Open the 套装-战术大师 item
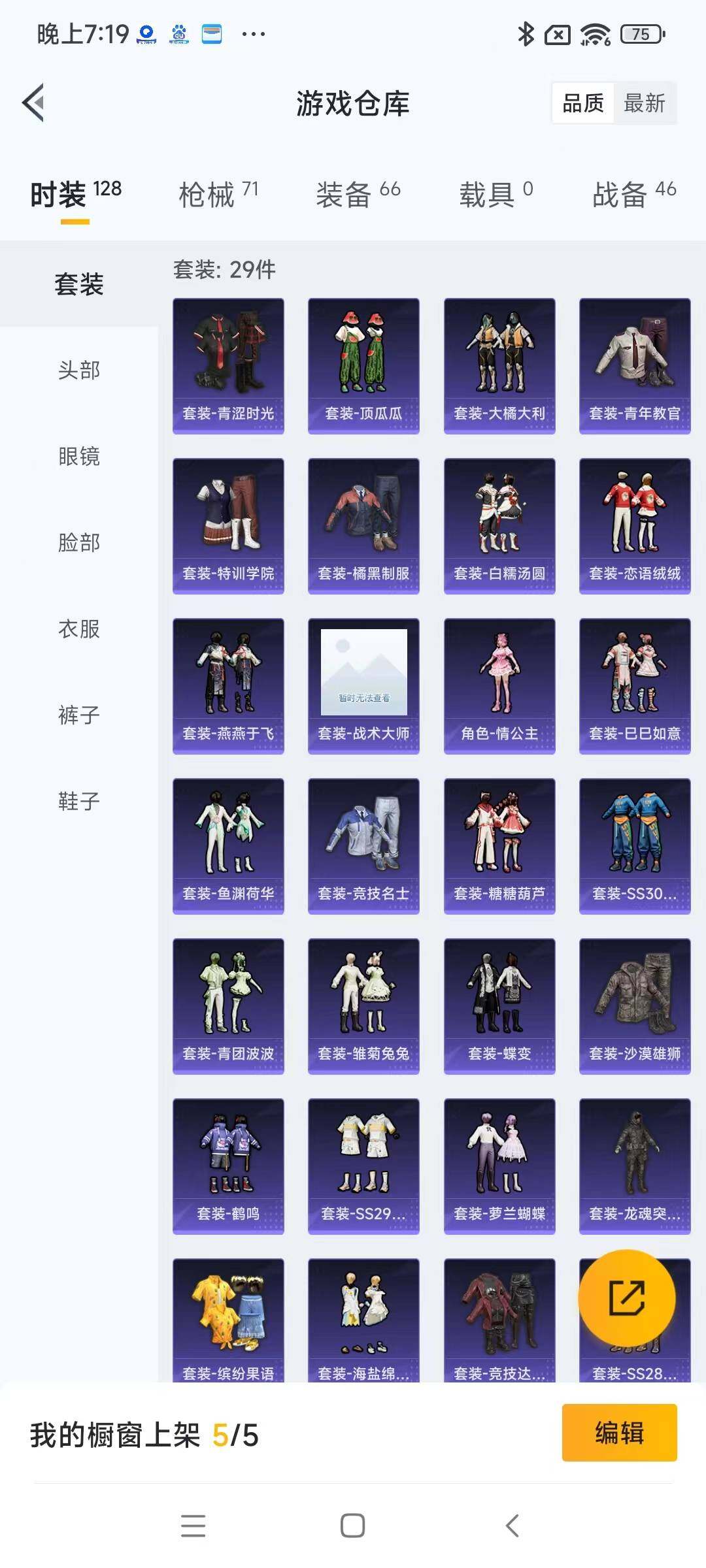Screen dimensions: 706x1568 tap(363, 686)
